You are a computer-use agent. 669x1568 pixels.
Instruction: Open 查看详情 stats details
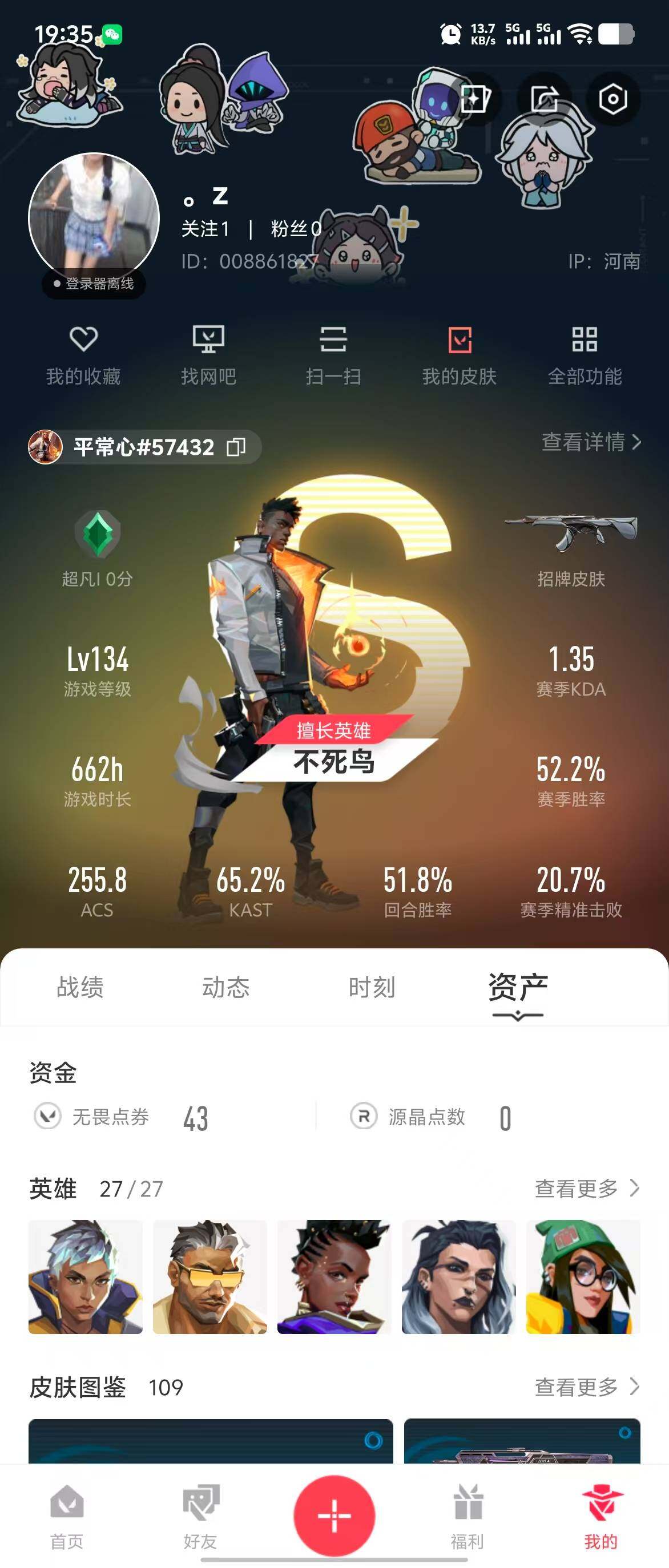[591, 442]
